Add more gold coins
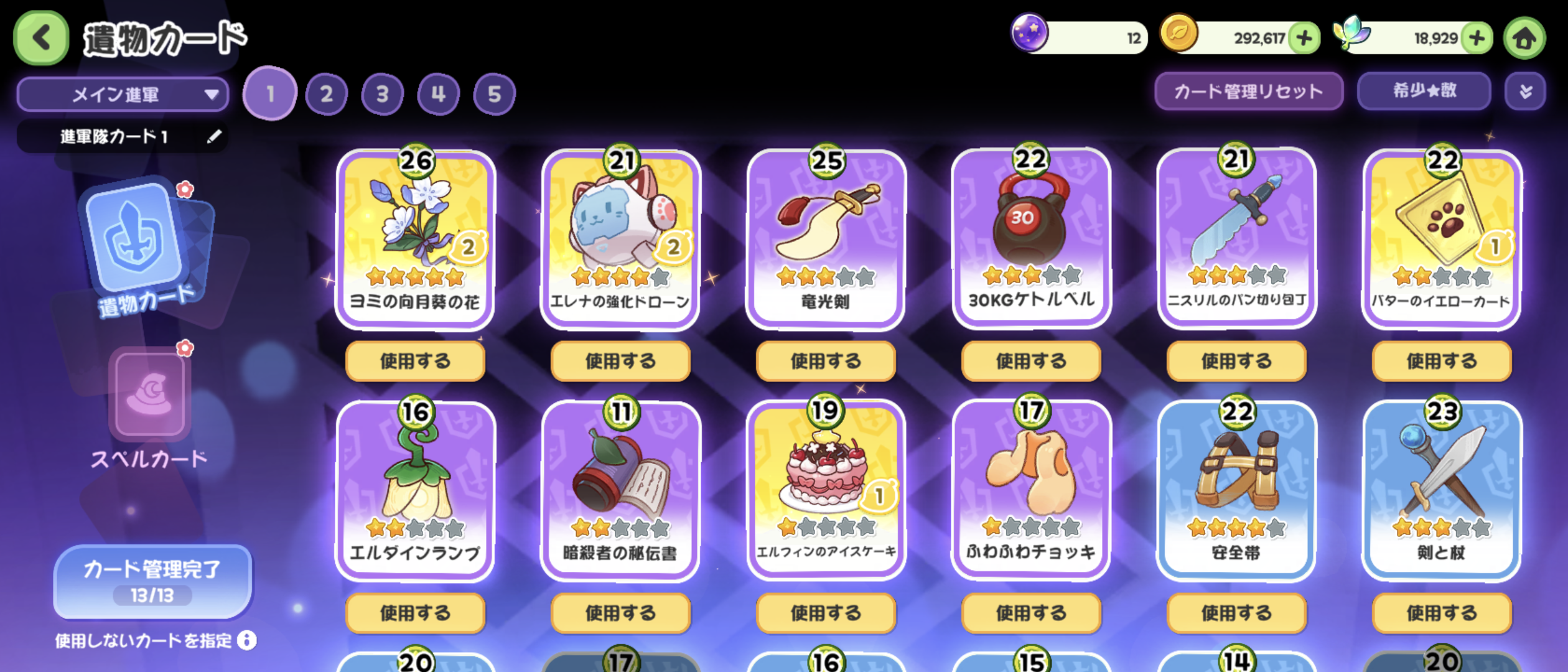 pyautogui.click(x=1304, y=38)
